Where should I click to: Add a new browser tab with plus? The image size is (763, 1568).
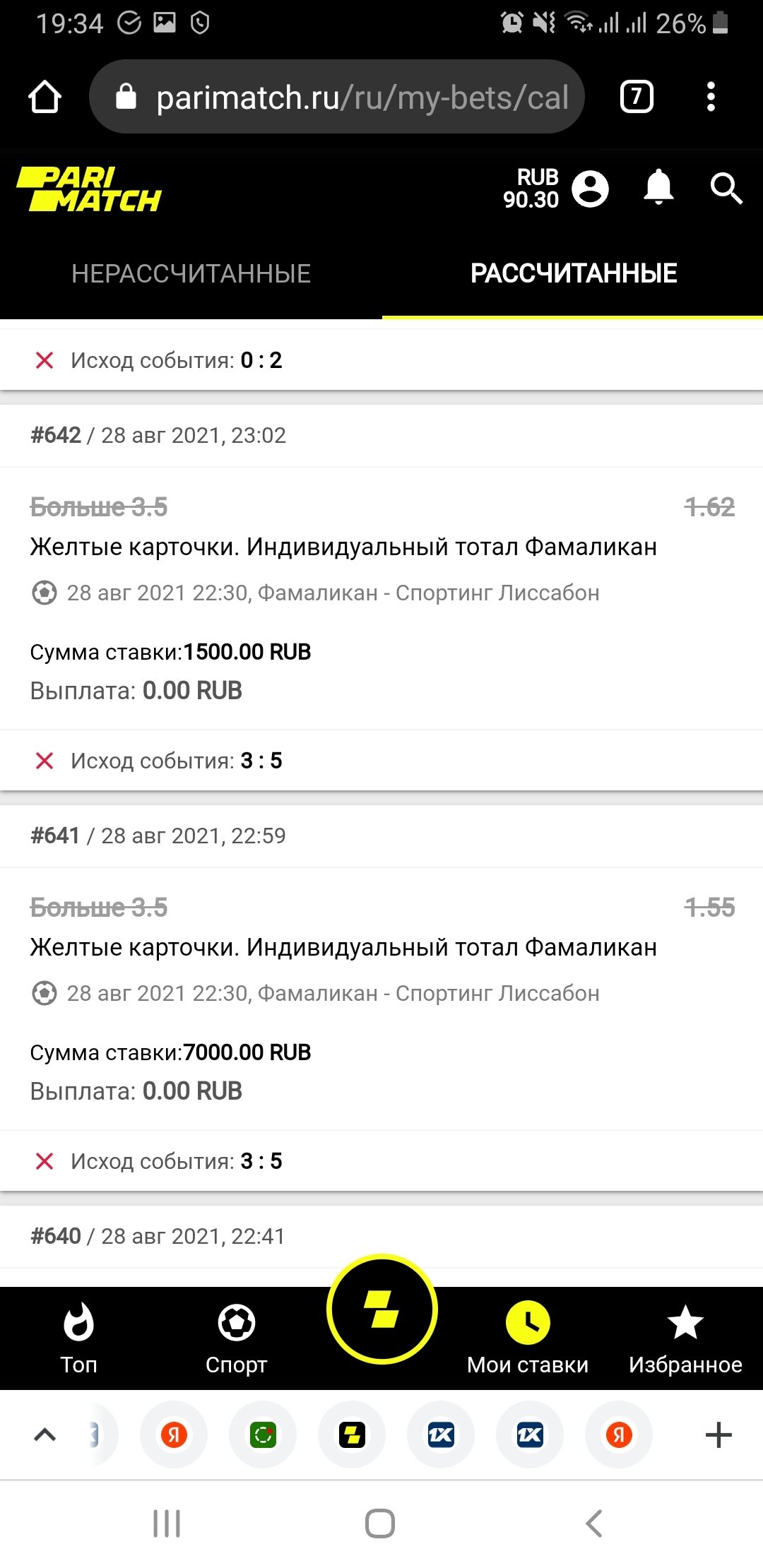coord(718,1435)
